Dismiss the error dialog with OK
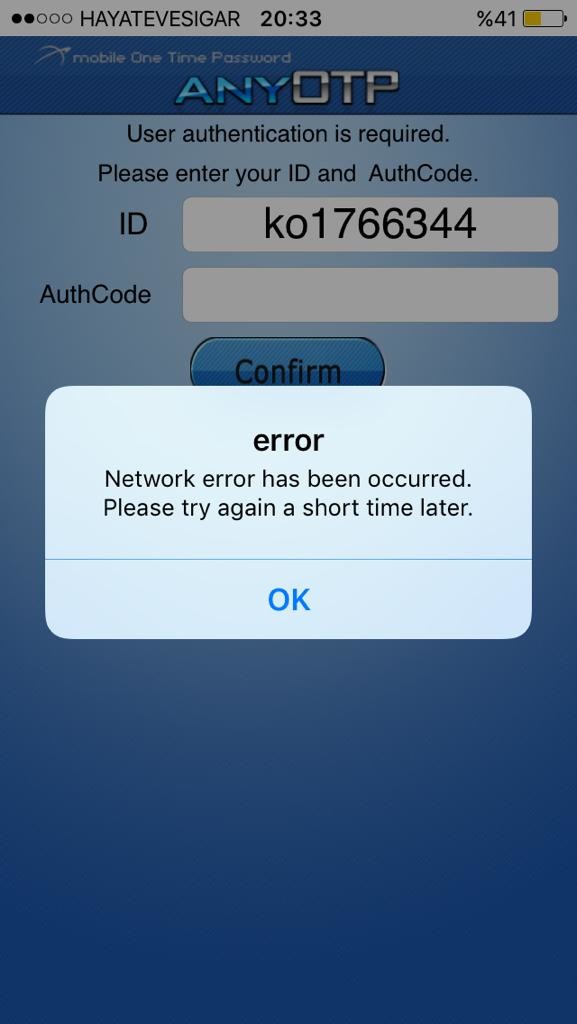Viewport: 577px width, 1024px height. click(x=288, y=599)
